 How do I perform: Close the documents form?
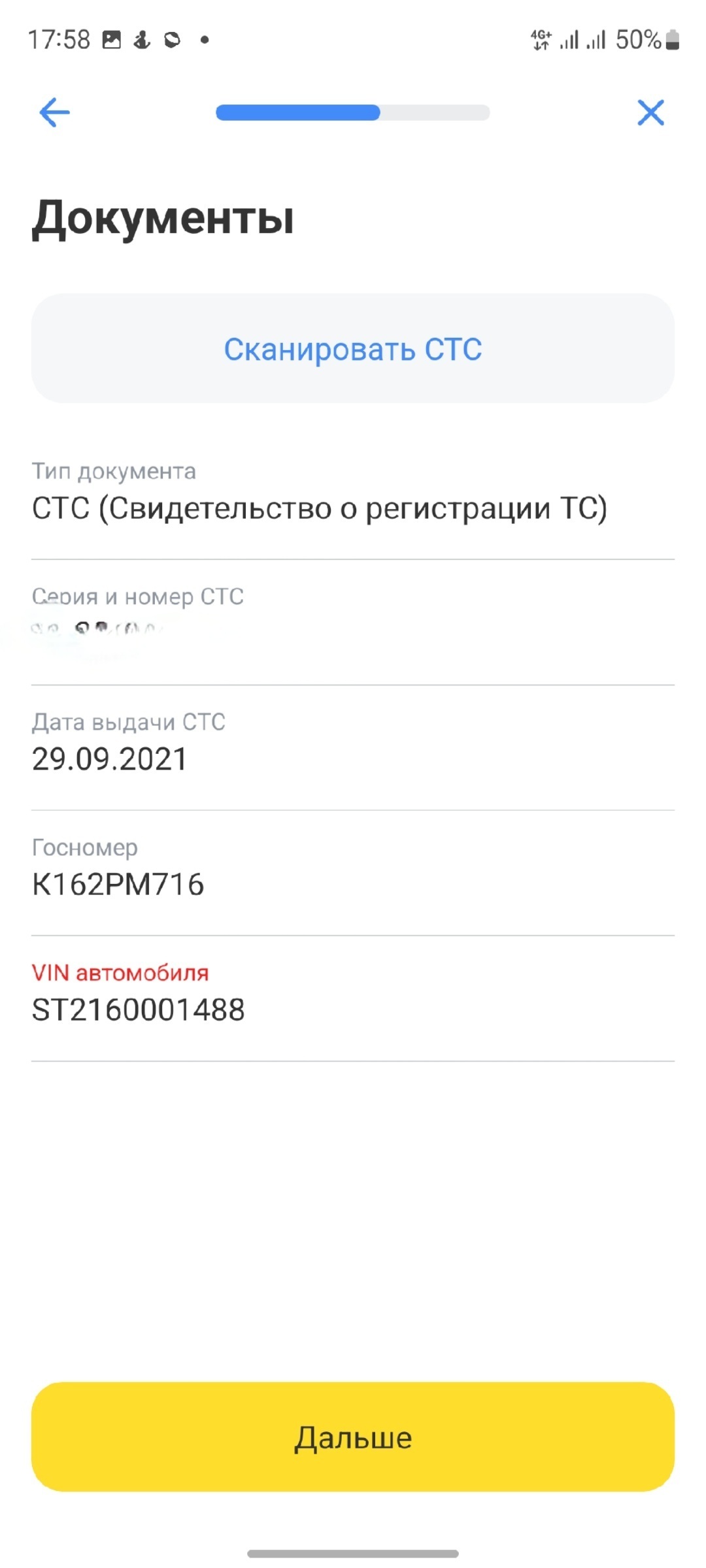coord(650,112)
